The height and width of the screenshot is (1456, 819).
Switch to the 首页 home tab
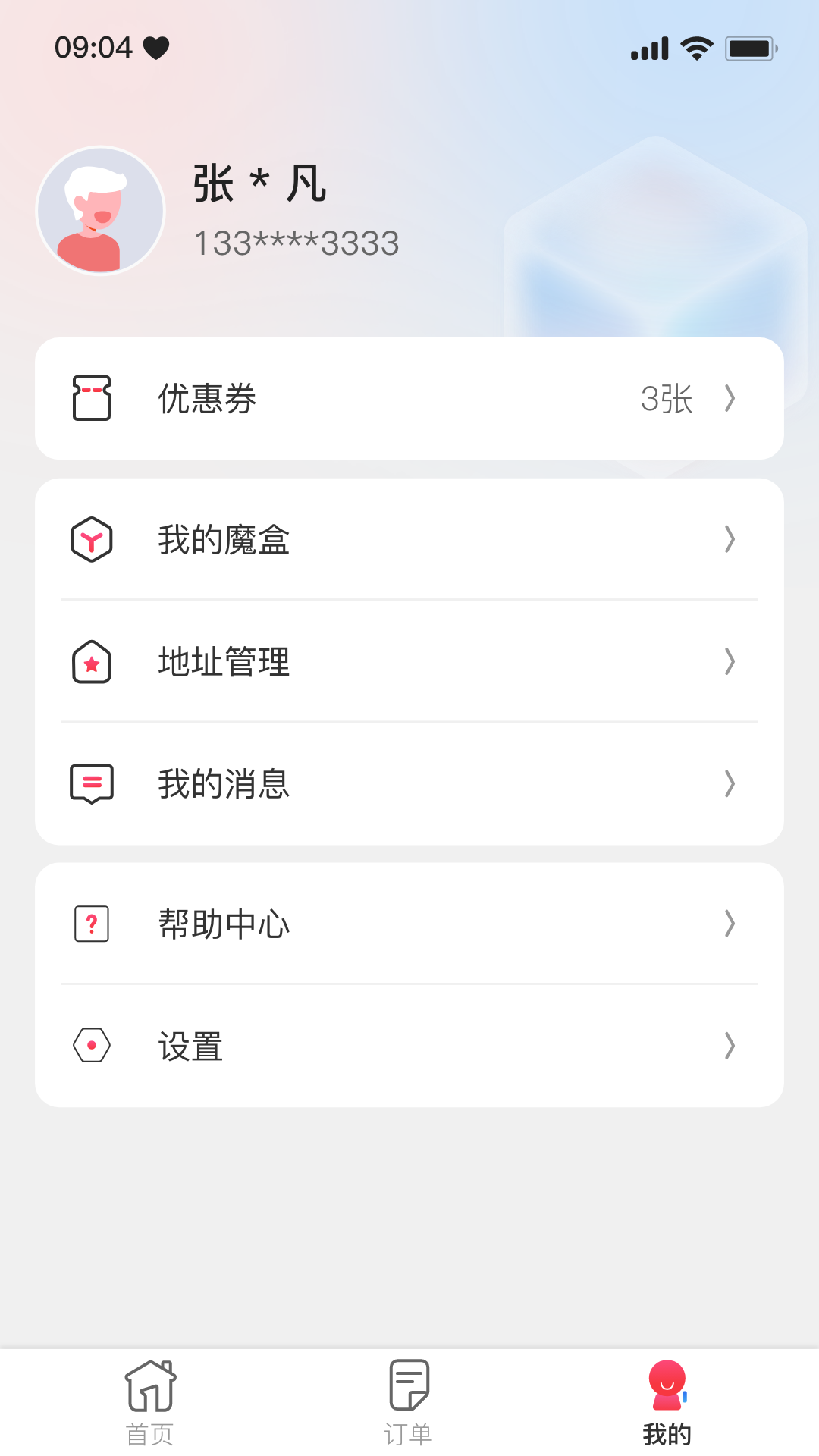point(150,1403)
